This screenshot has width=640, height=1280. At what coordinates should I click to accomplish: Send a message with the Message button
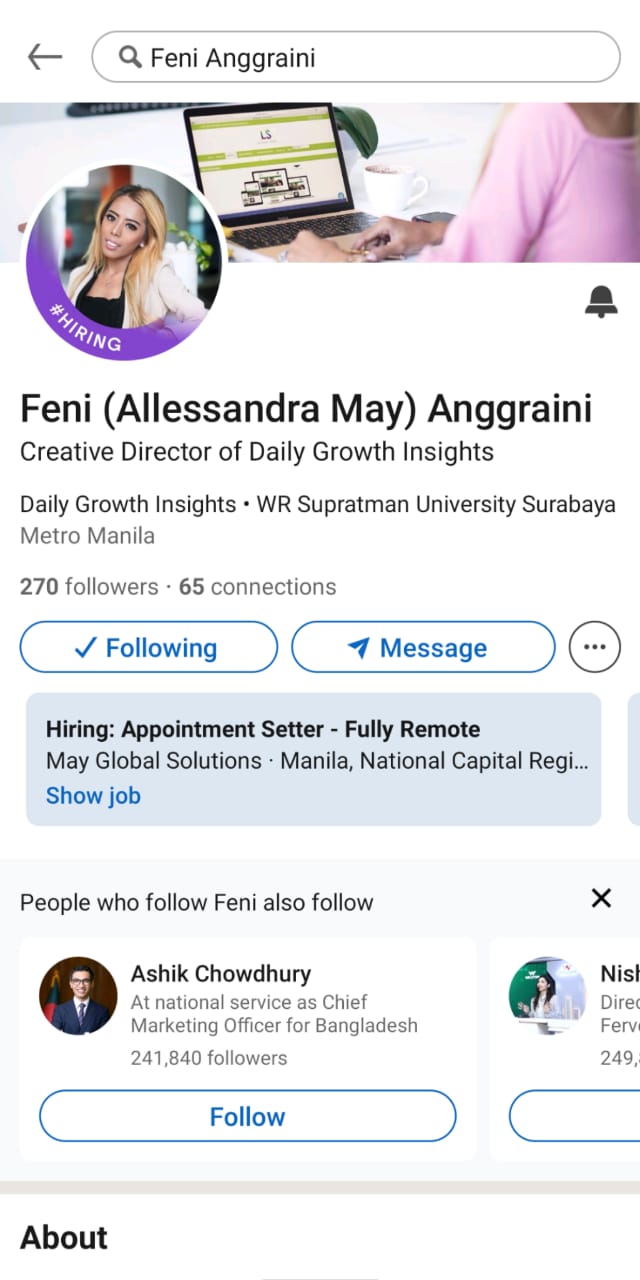pos(422,647)
